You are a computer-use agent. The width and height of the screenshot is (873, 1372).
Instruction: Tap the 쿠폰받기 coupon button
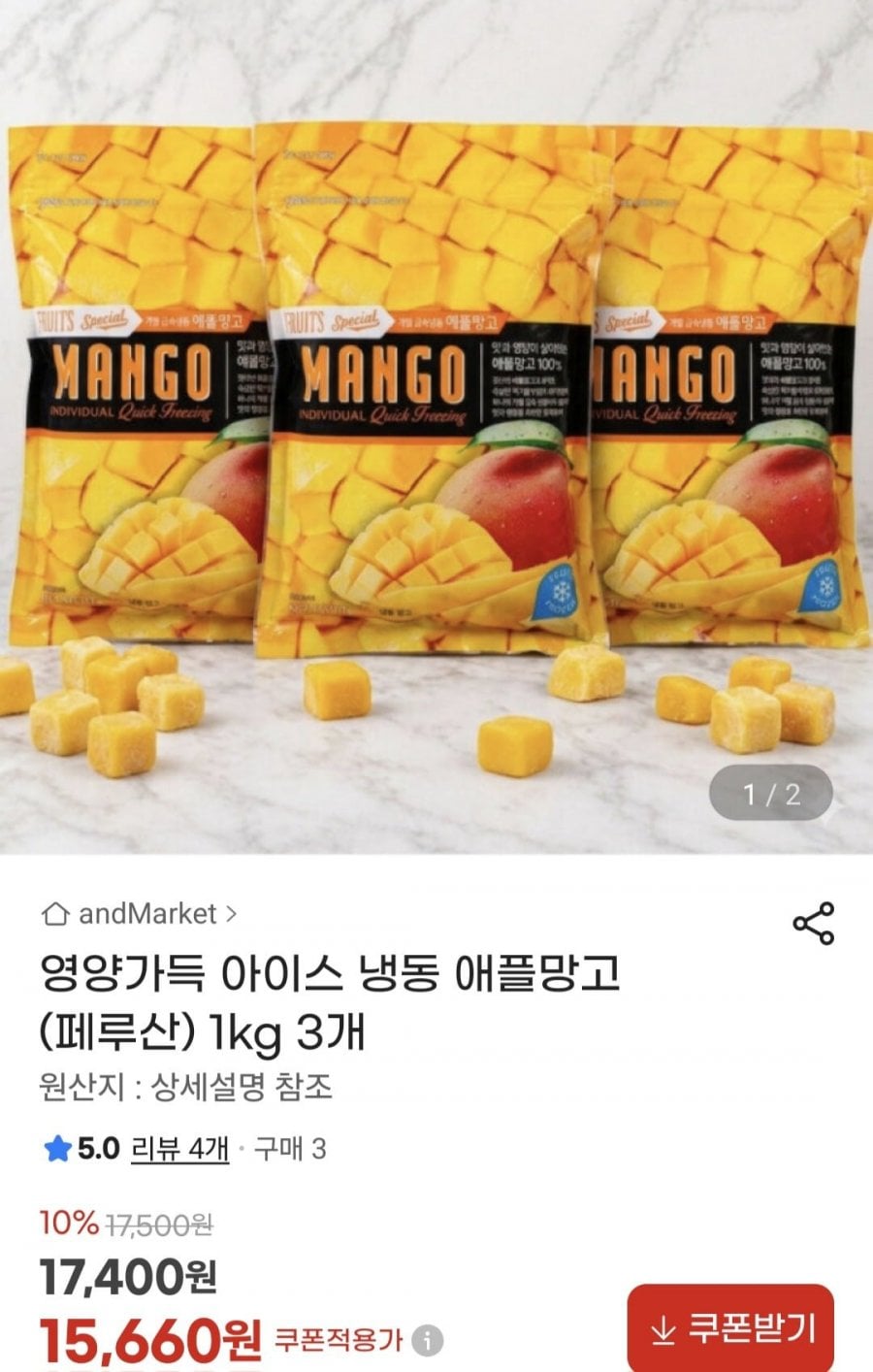coord(730,1327)
